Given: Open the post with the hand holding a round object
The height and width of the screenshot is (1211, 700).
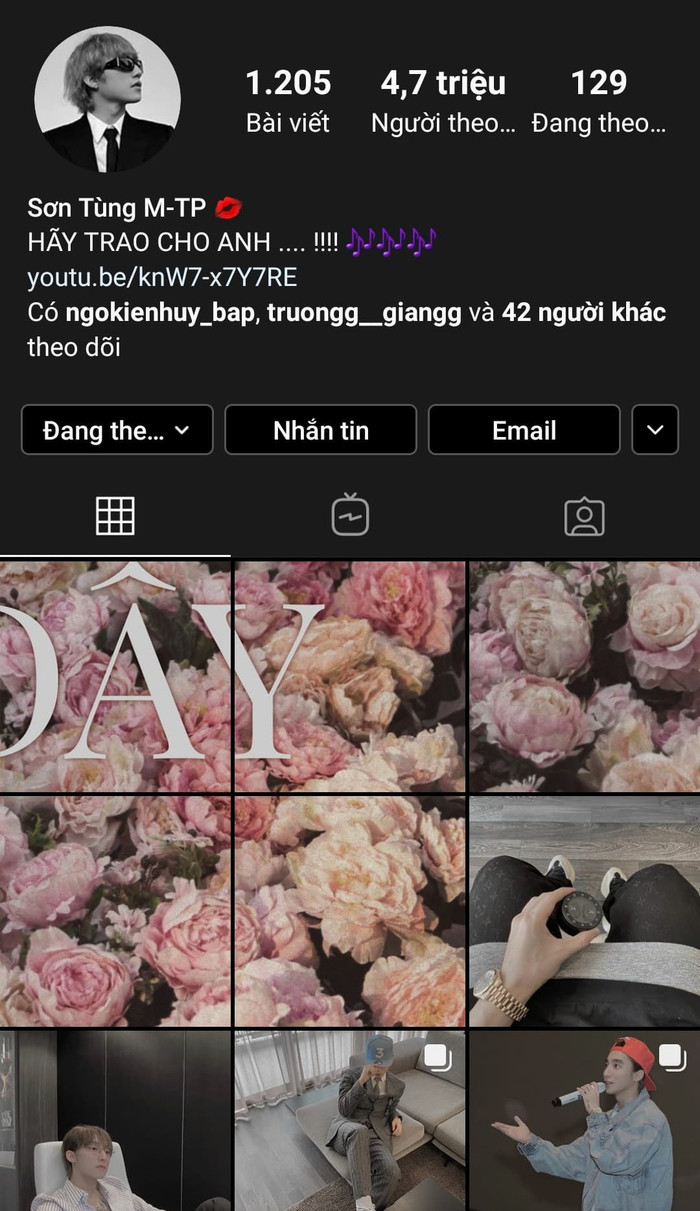Looking at the screenshot, I should click(584, 910).
